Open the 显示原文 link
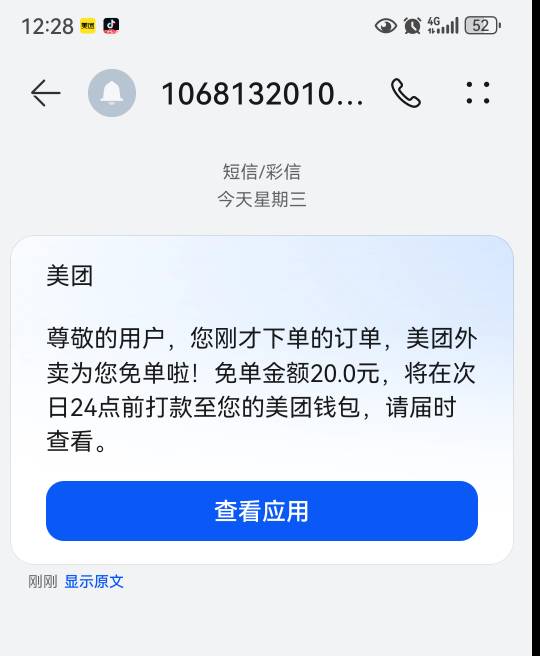This screenshot has width=540, height=656. (94, 582)
